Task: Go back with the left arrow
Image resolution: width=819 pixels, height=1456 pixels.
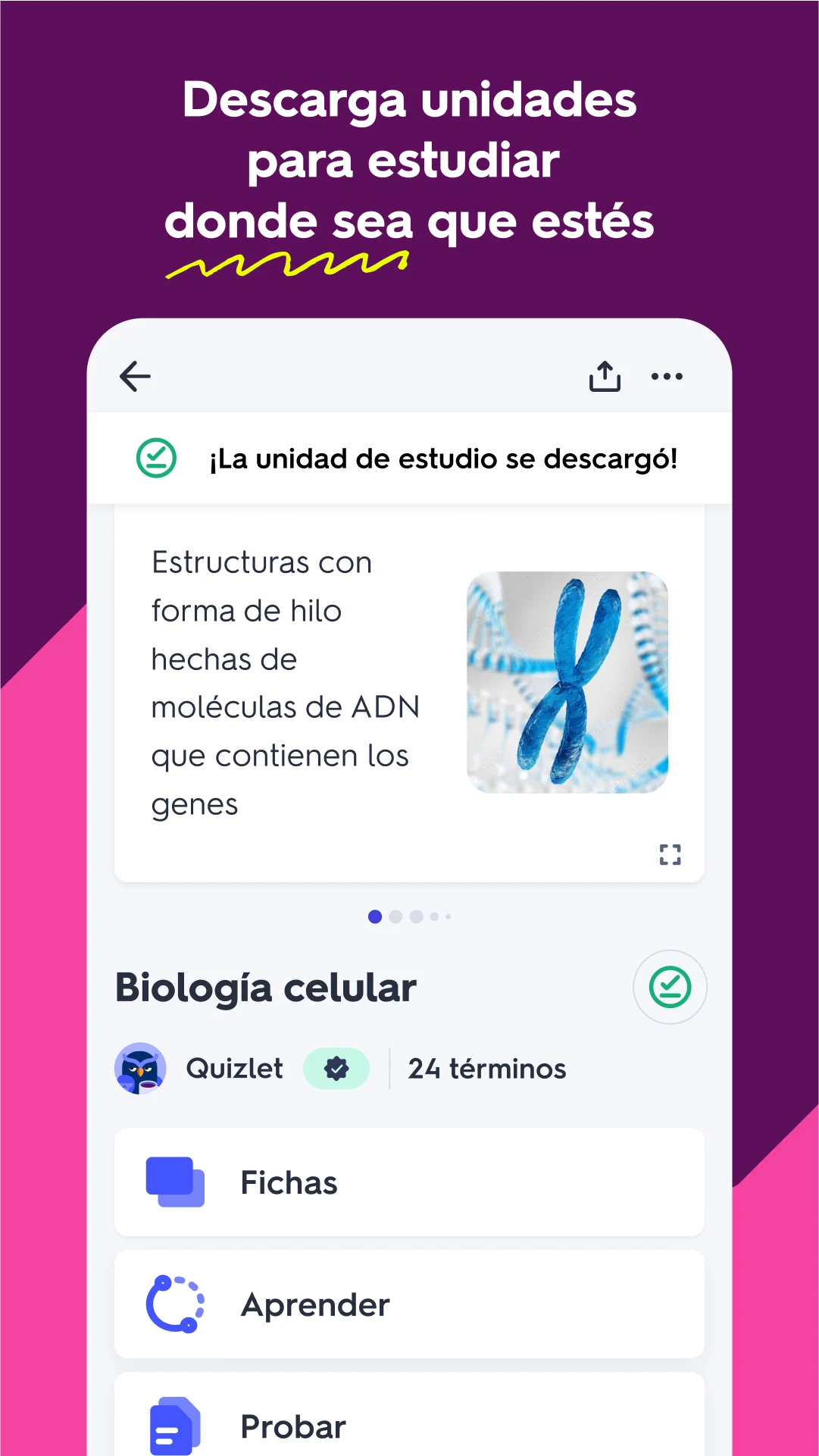Action: point(133,377)
